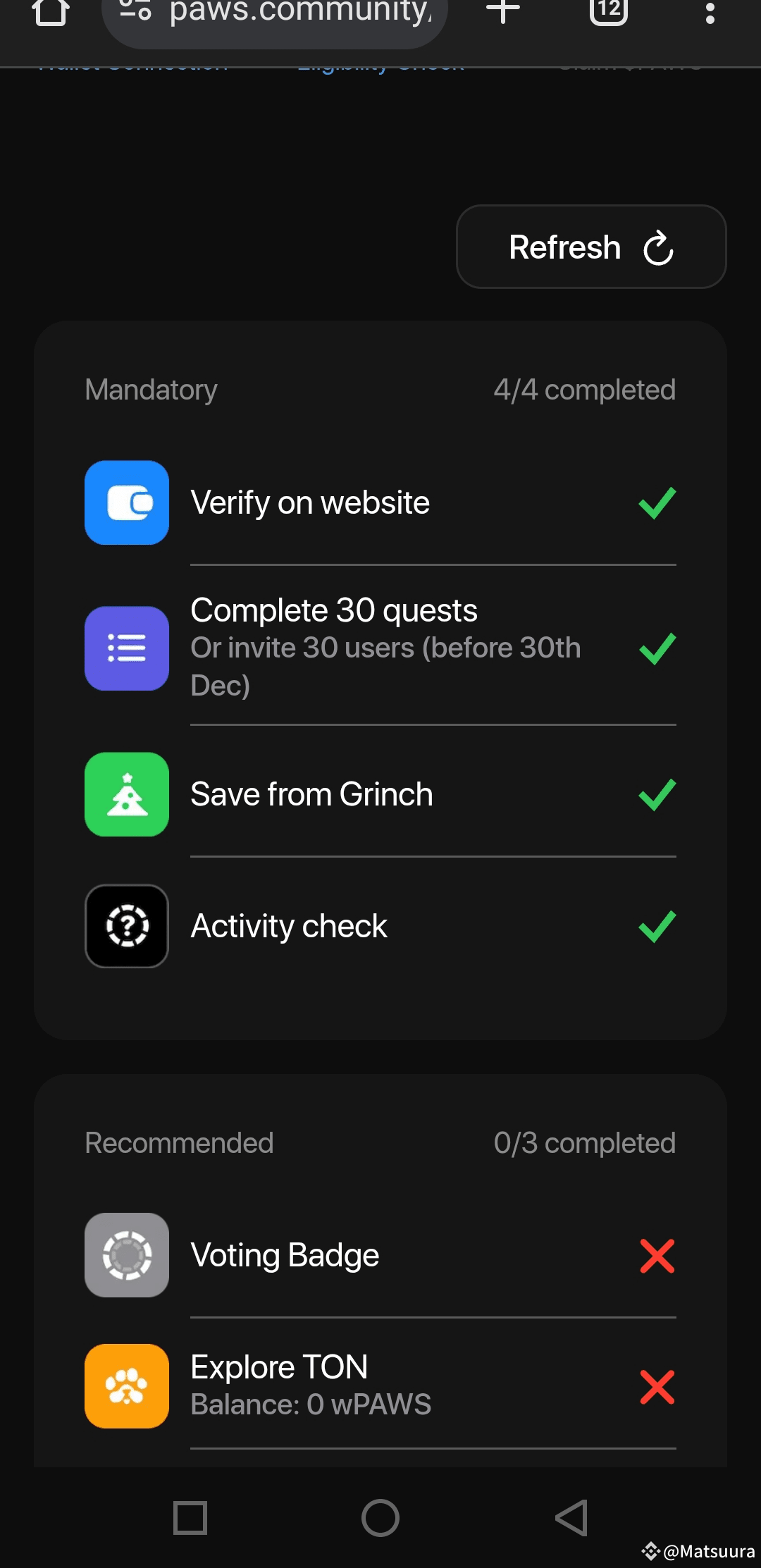
Task: Open the Activity check task
Action: tap(380, 926)
